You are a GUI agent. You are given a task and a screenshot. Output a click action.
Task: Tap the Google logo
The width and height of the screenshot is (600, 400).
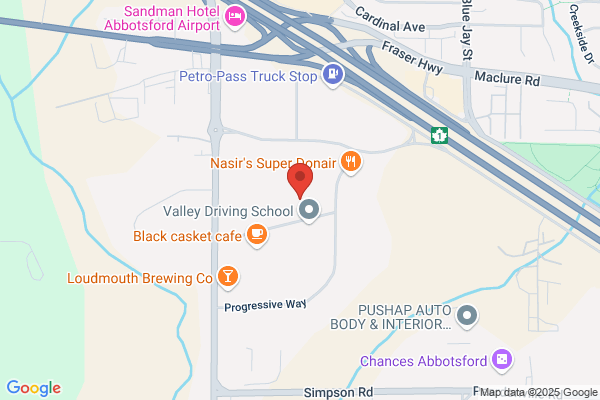click(x=34, y=388)
